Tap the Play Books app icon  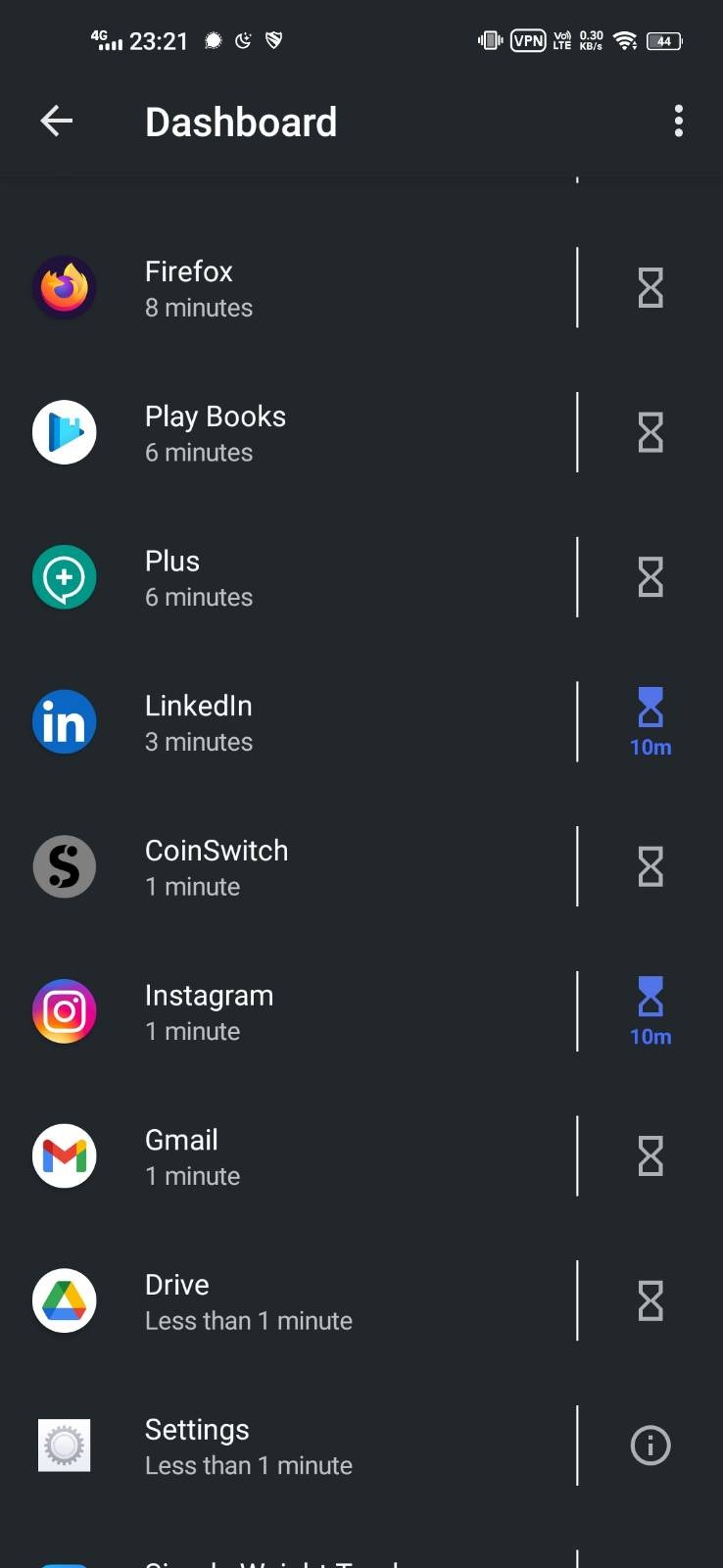tap(64, 431)
